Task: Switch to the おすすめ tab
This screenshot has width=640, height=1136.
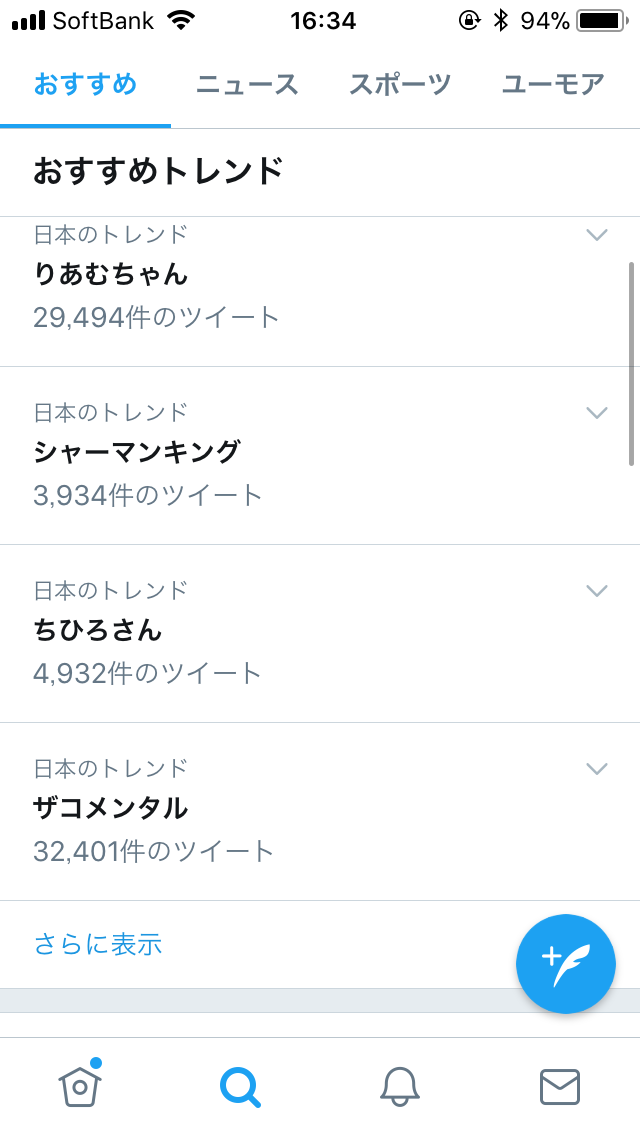Action: 85,85
